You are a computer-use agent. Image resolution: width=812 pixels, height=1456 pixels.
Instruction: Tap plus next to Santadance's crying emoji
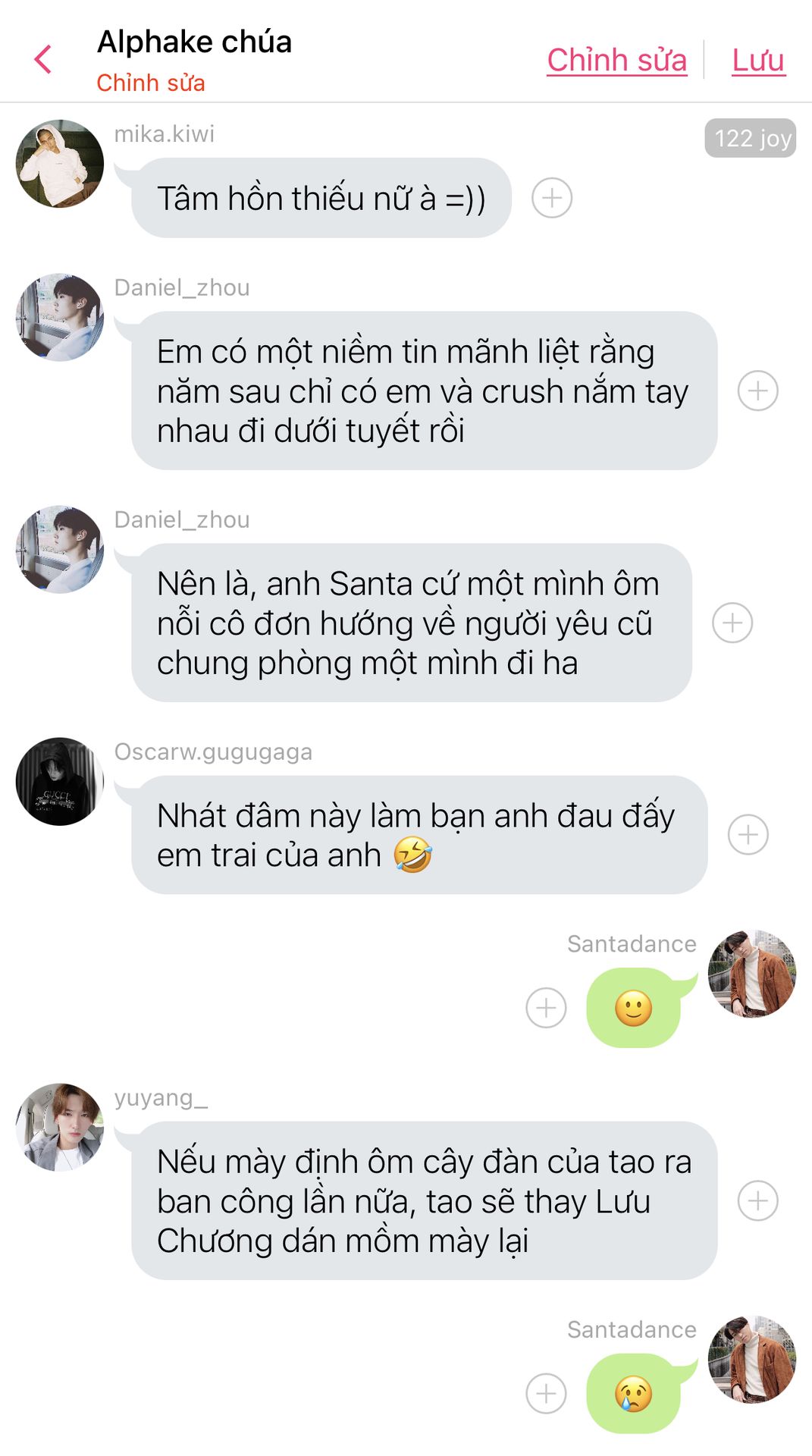[547, 1394]
